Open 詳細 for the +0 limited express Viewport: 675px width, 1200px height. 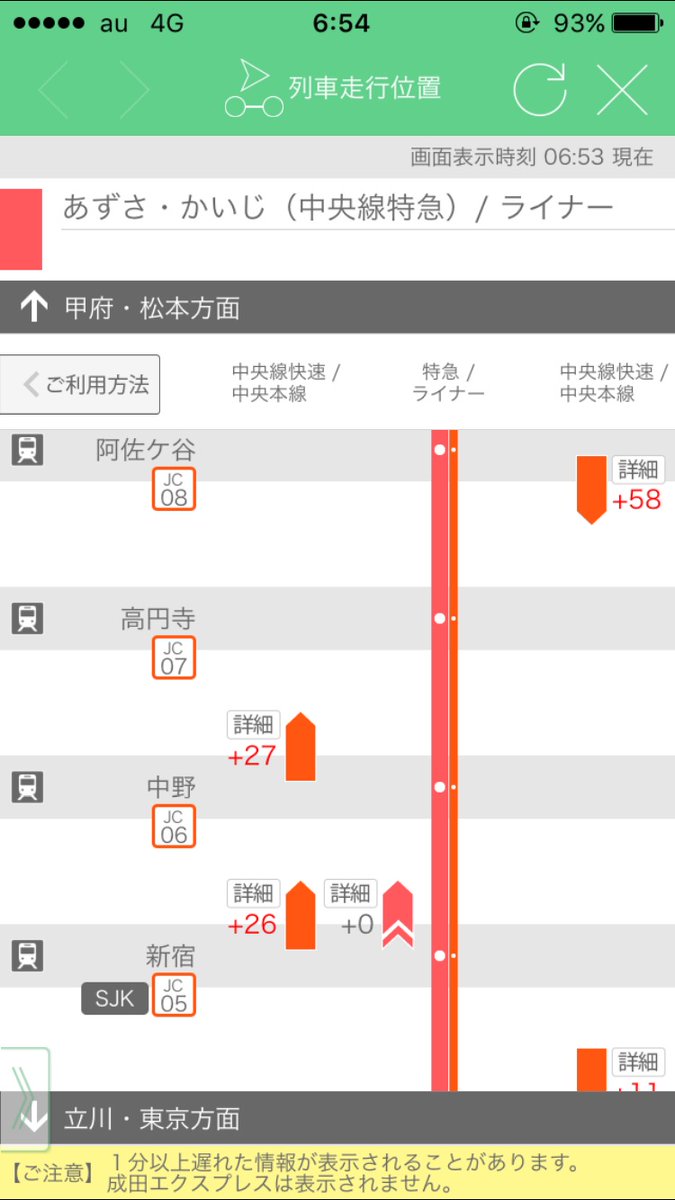click(x=350, y=892)
